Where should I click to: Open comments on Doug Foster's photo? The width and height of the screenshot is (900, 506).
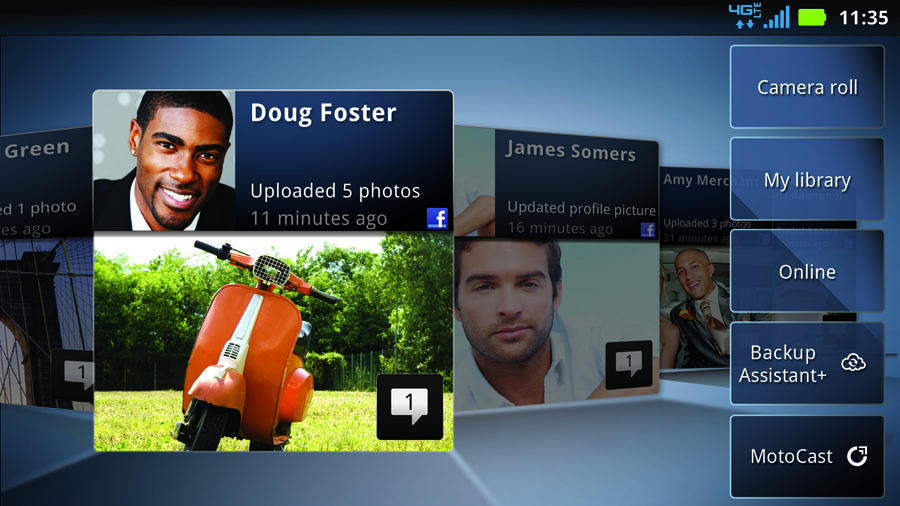[x=409, y=406]
